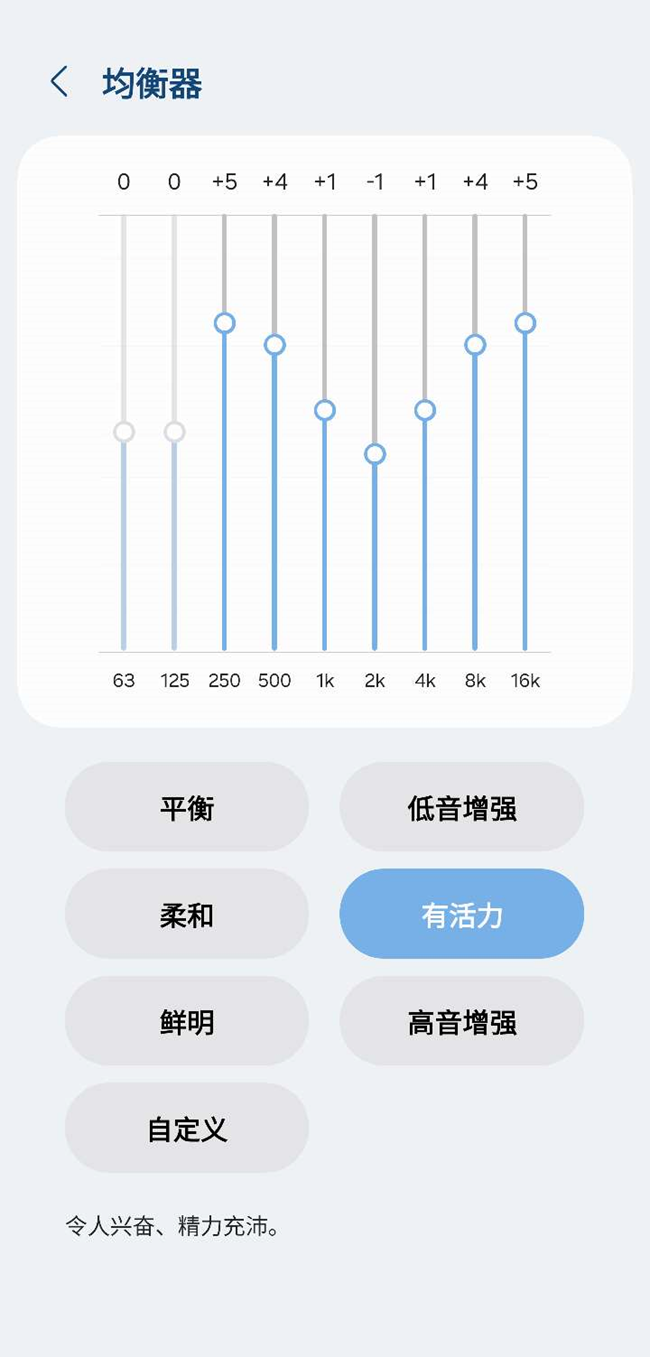Choose the 低音增强 preset
This screenshot has height=1357, width=650.
click(x=461, y=807)
